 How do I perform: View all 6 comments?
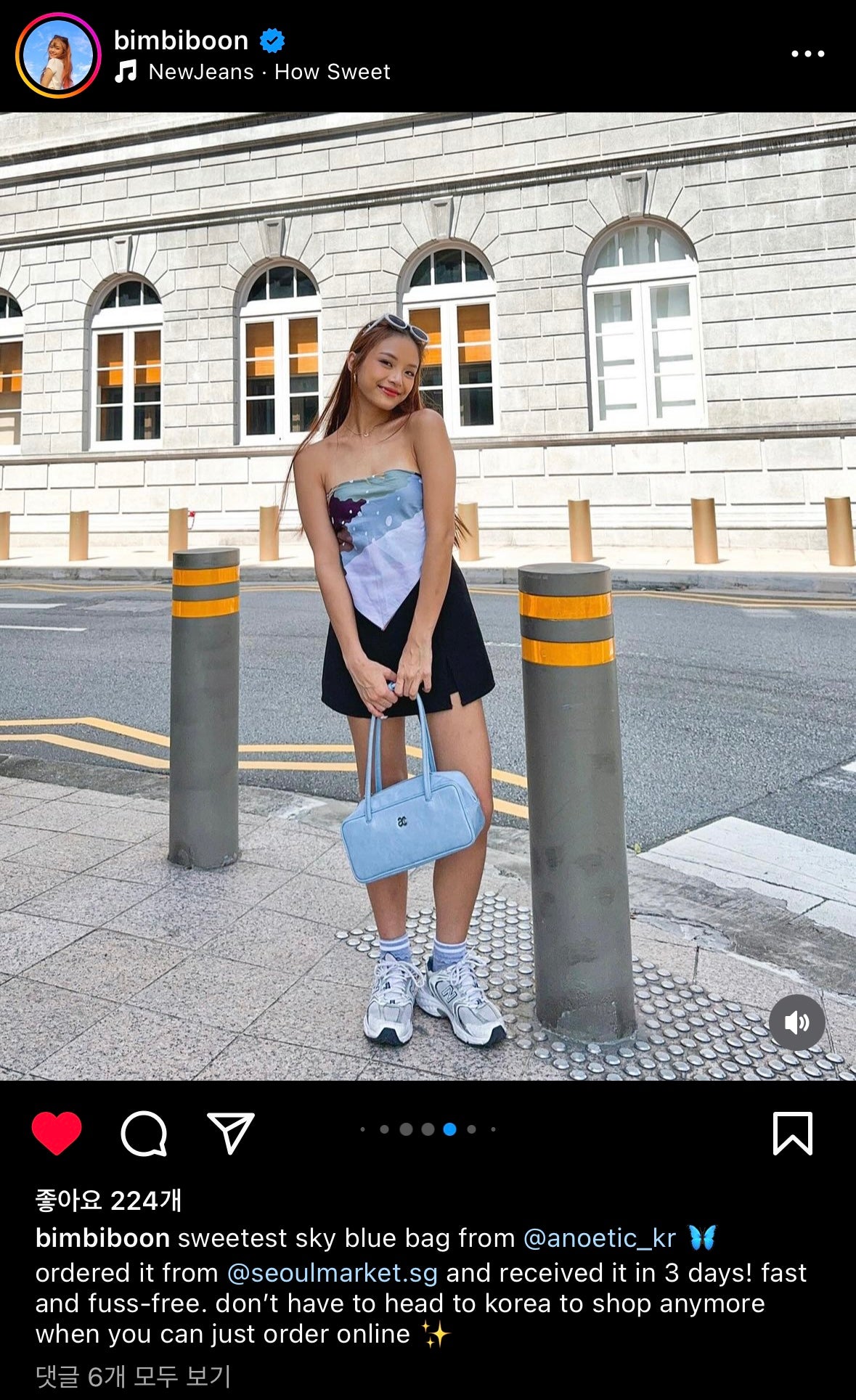pos(133,1376)
